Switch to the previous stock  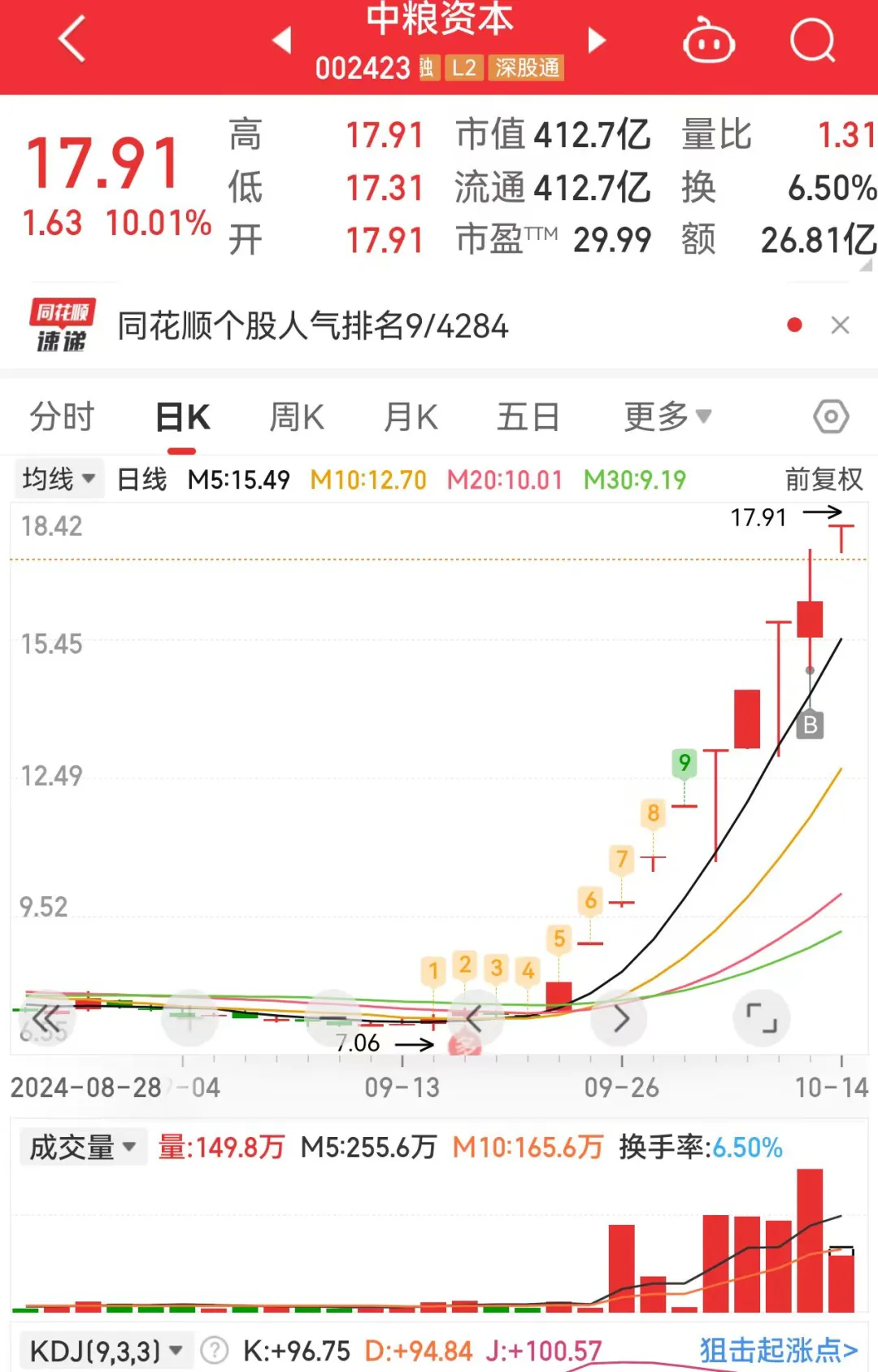coord(282,40)
